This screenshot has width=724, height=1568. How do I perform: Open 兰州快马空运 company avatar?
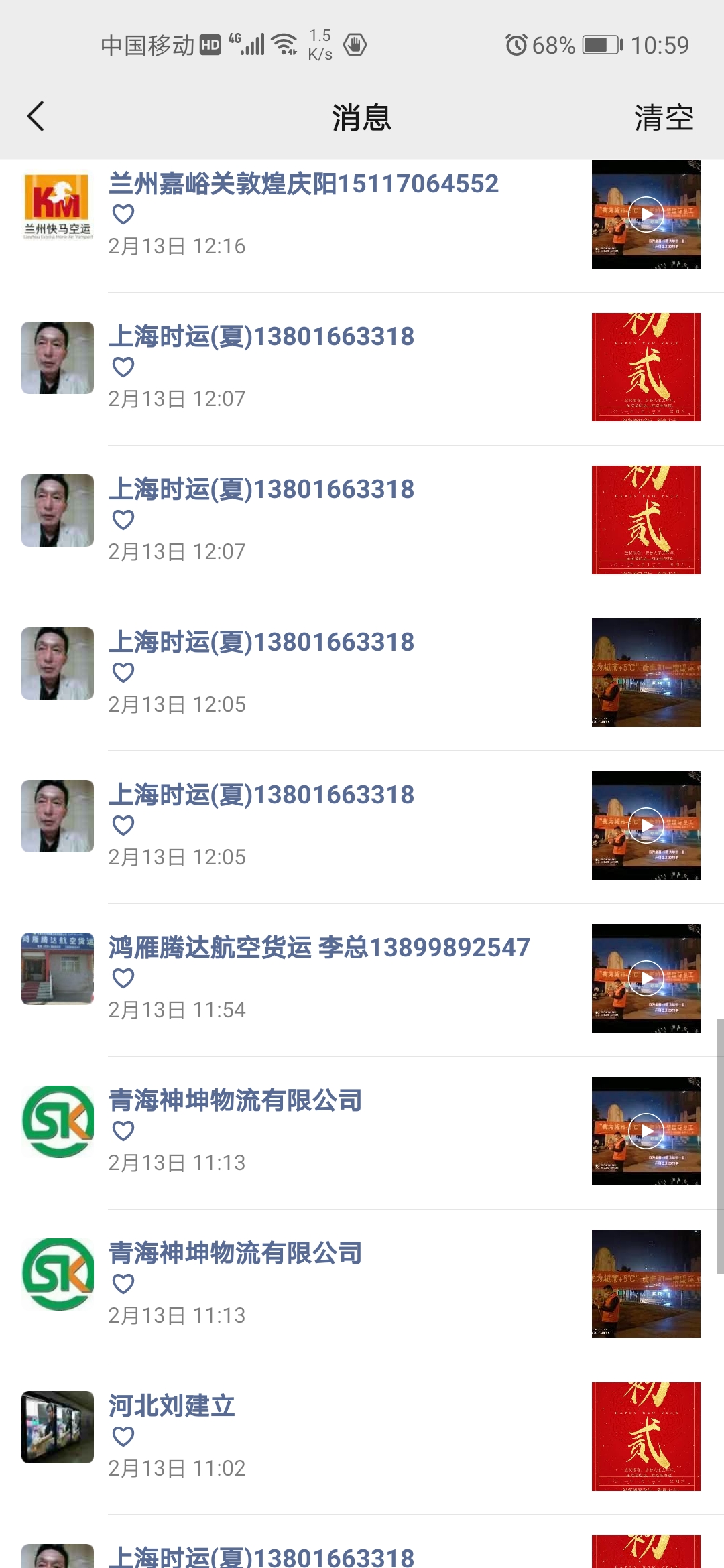point(57,204)
